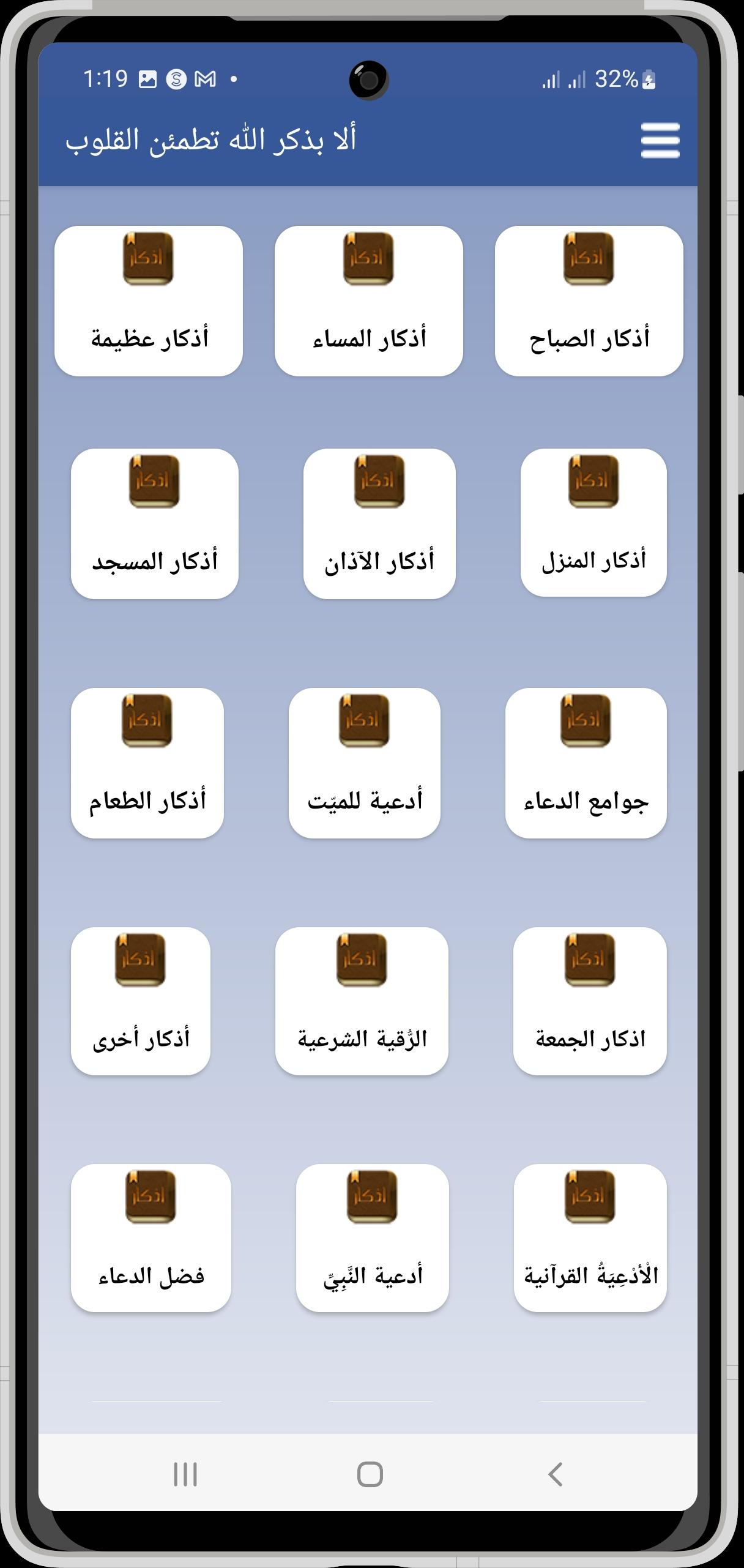744x1568 pixels.
Task: Tap أذكار الآذان card
Action: click(379, 524)
